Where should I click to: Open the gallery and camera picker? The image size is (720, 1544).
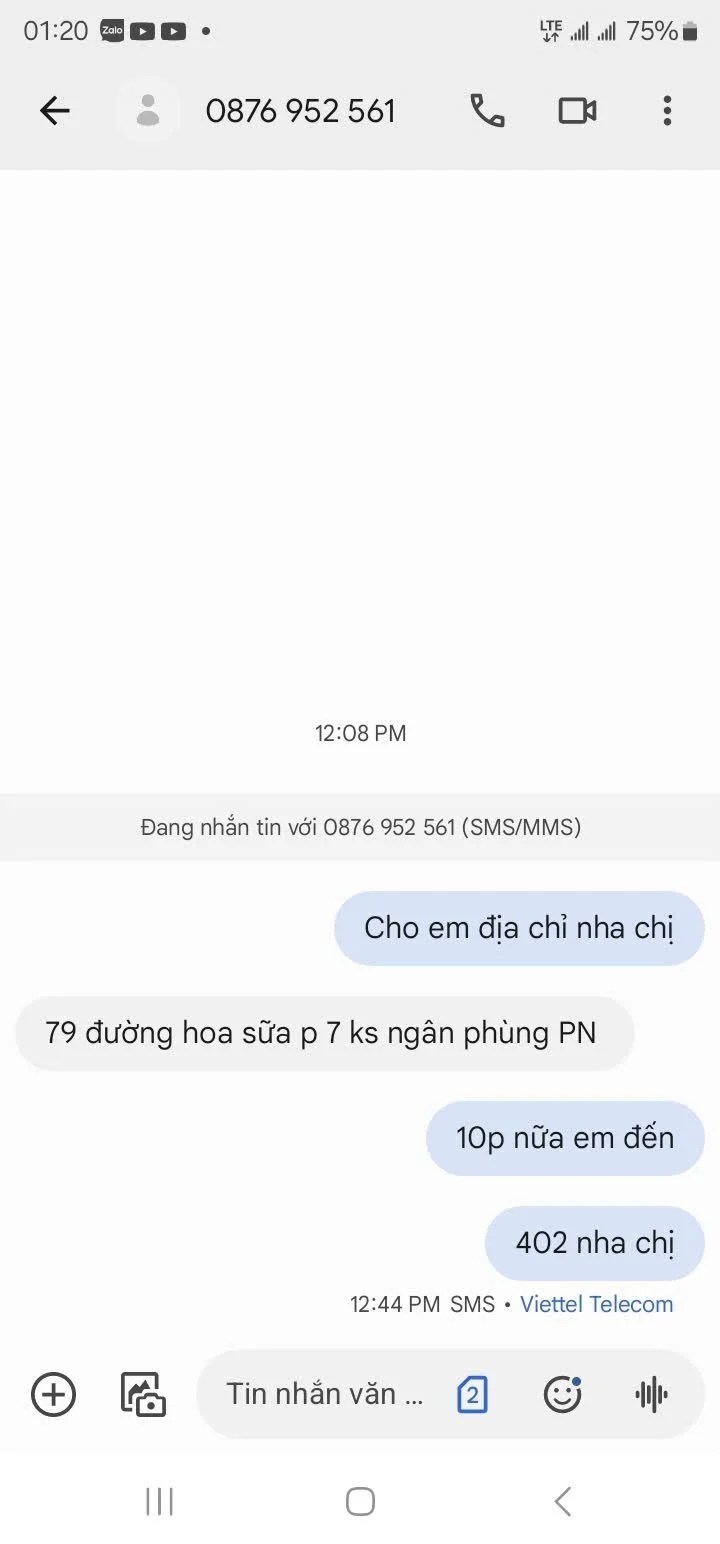143,1394
